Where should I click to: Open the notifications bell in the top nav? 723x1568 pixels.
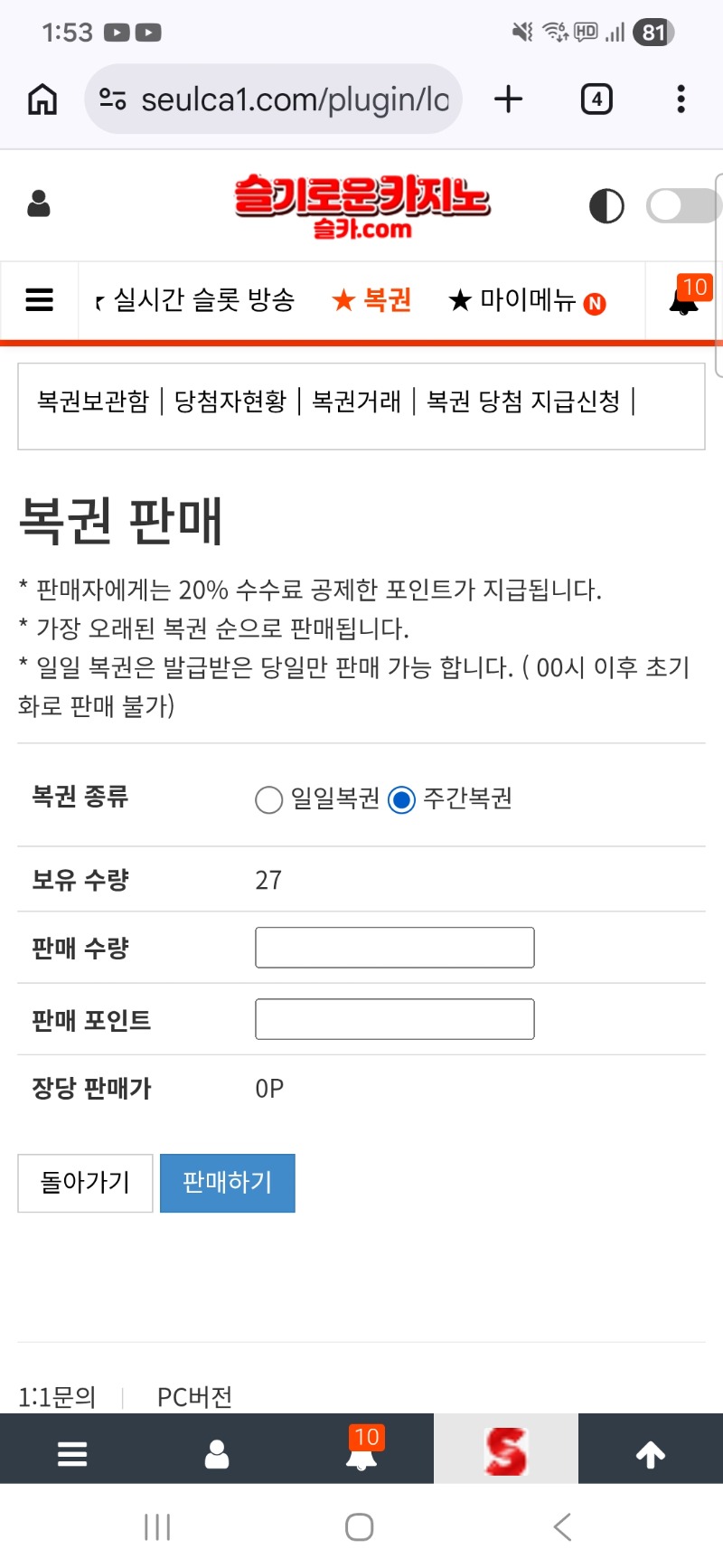(x=684, y=299)
